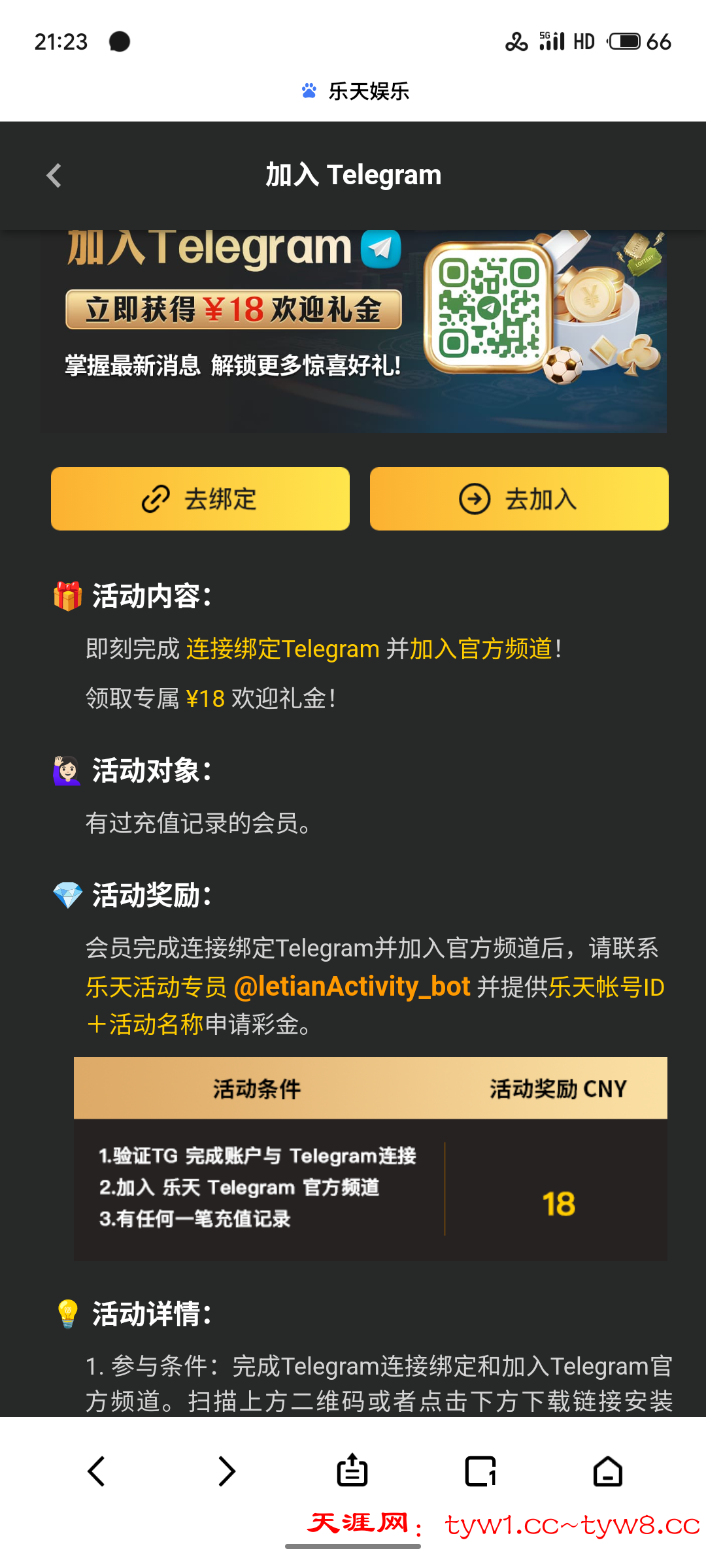
Task: Click the 去绑定 binding button
Action: pyautogui.click(x=199, y=498)
